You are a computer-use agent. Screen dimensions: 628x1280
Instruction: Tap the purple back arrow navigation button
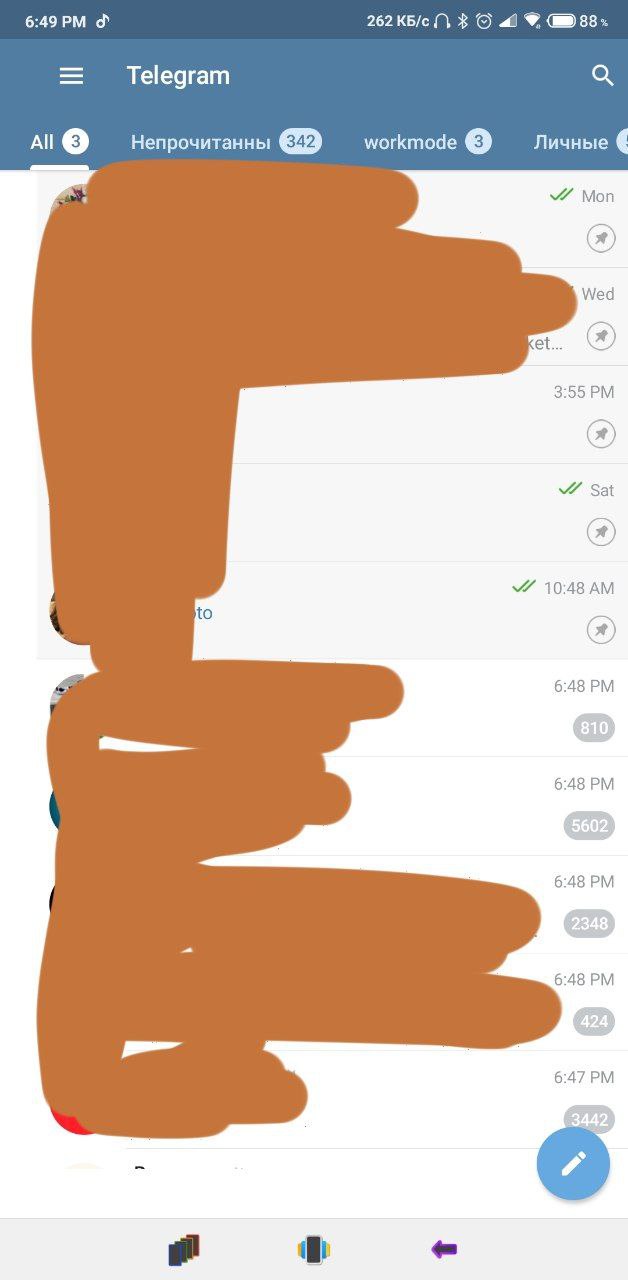(x=444, y=1249)
